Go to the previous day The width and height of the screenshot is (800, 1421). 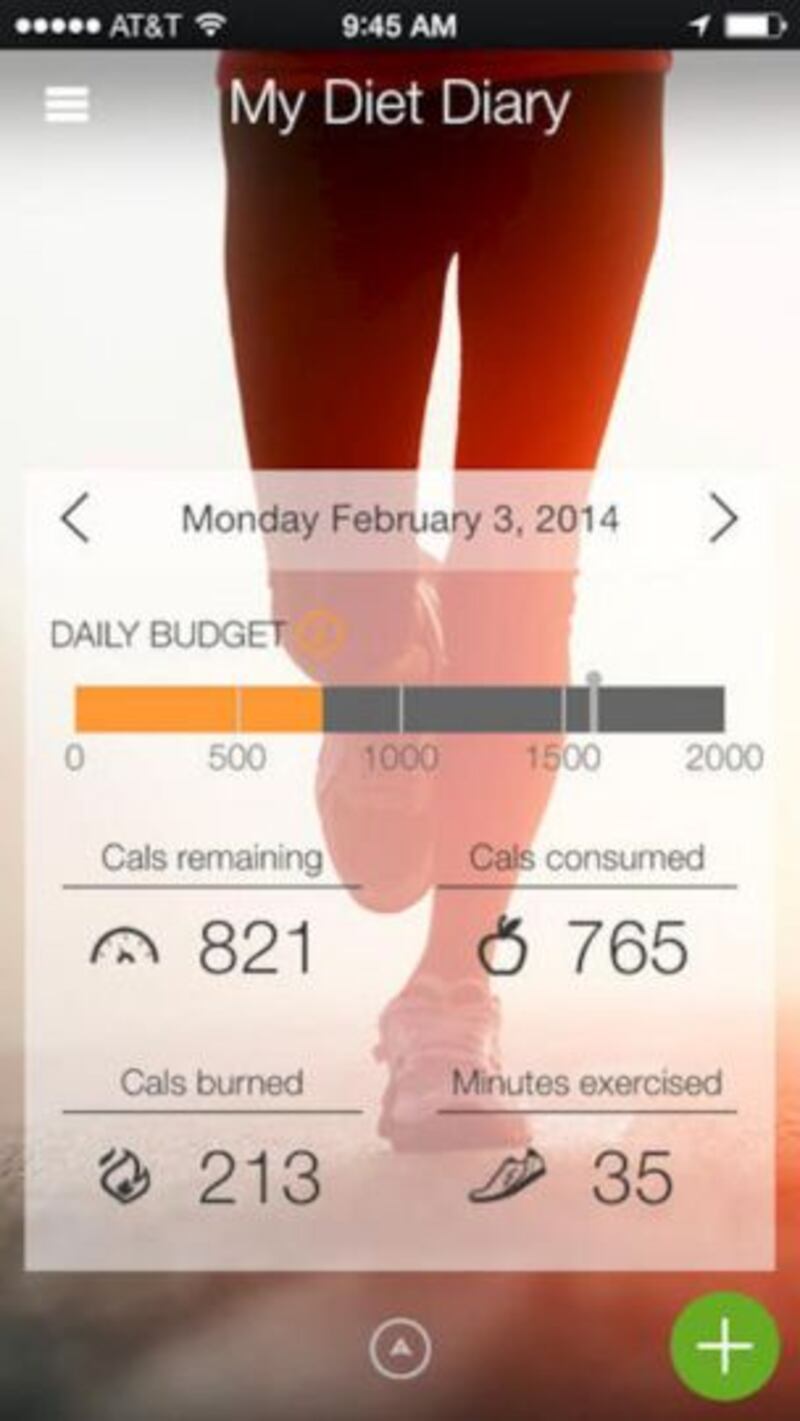pyautogui.click(x=75, y=519)
